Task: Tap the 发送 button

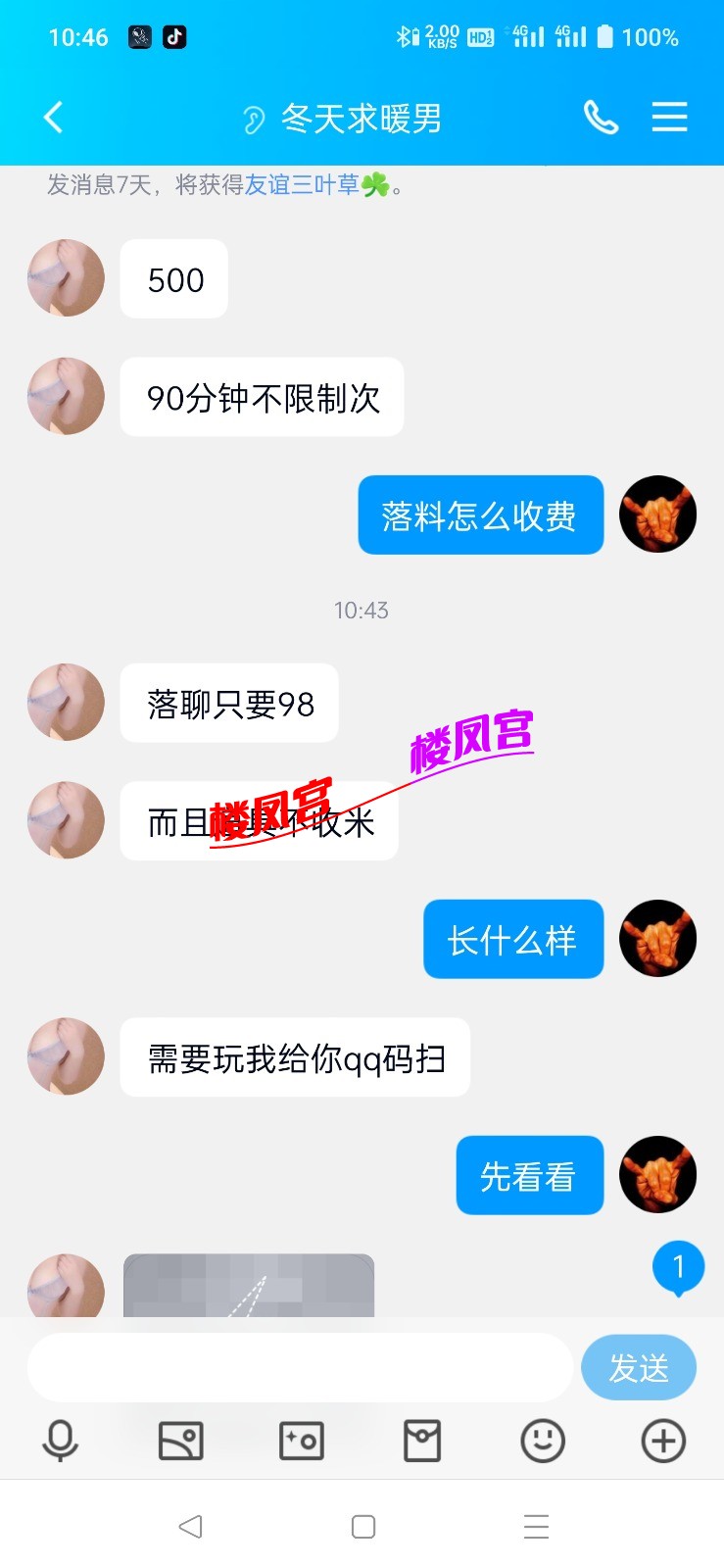Action: pos(638,1366)
